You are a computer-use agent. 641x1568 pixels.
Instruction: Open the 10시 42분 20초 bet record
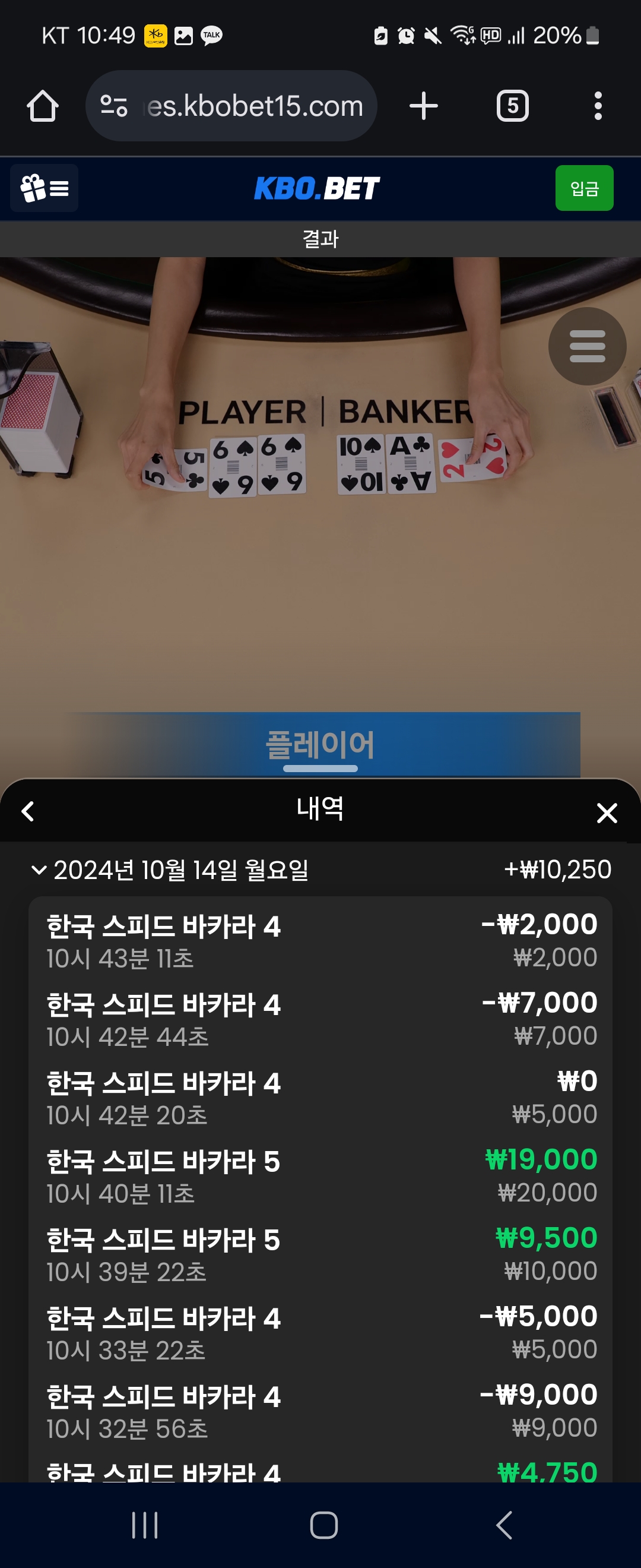point(320,1098)
